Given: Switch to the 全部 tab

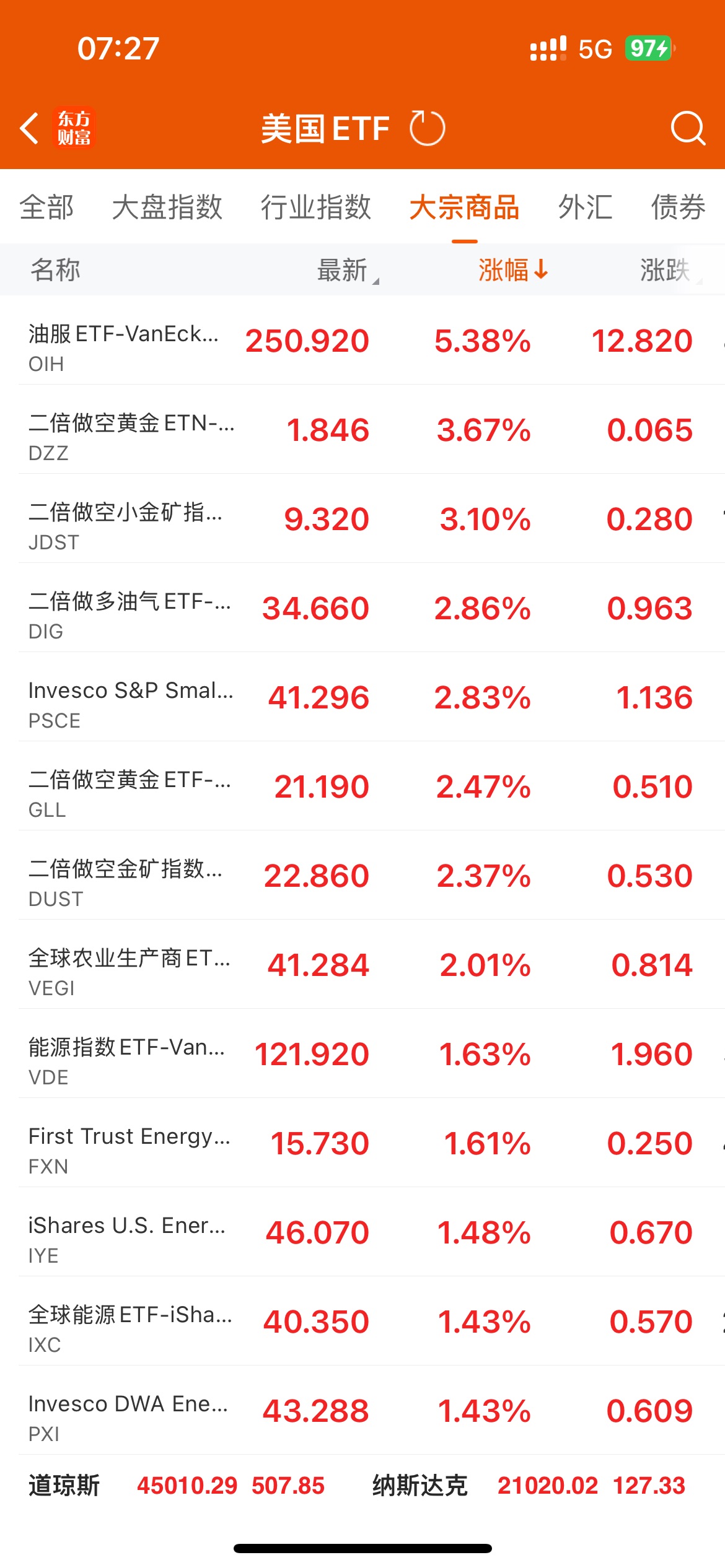Looking at the screenshot, I should click(46, 207).
